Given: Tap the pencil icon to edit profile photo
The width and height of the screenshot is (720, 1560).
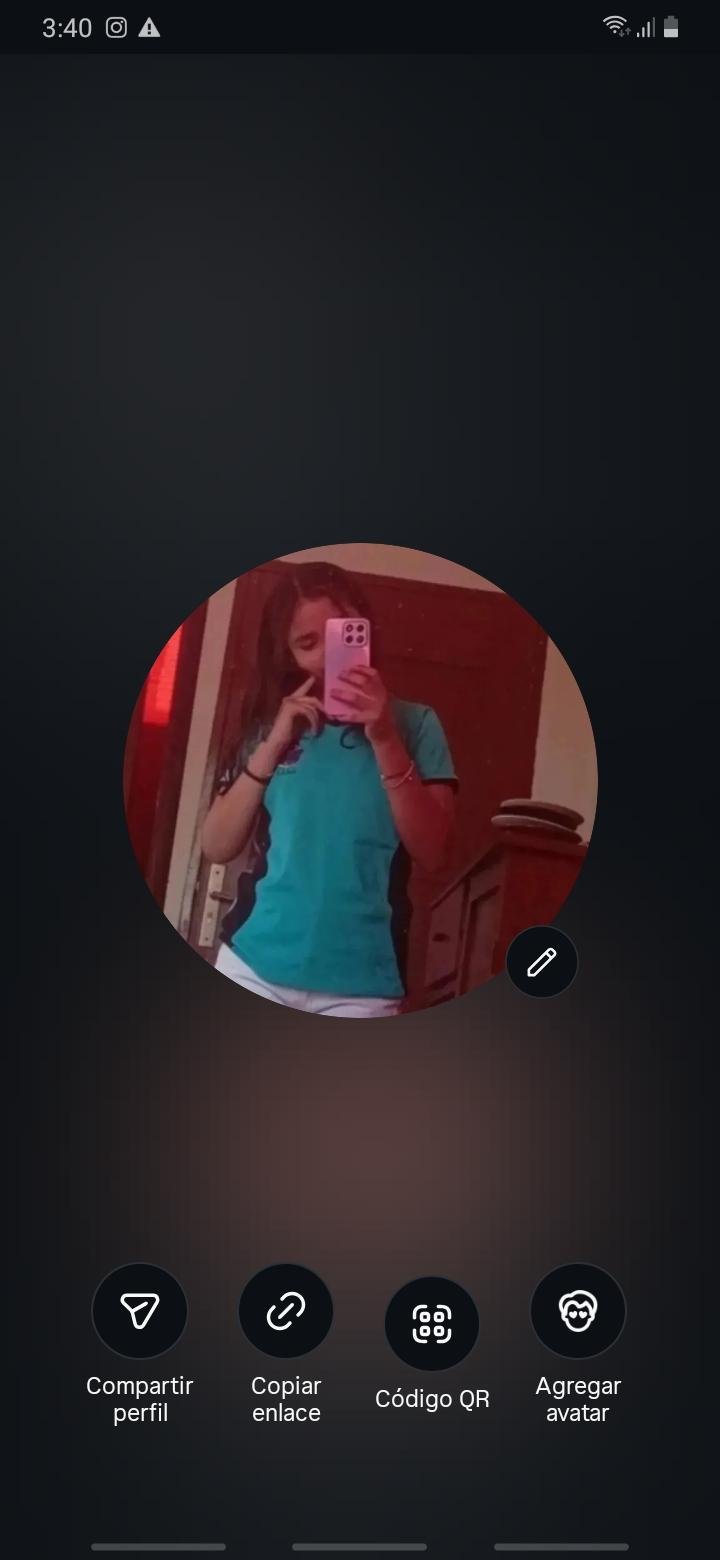Looking at the screenshot, I should point(541,962).
